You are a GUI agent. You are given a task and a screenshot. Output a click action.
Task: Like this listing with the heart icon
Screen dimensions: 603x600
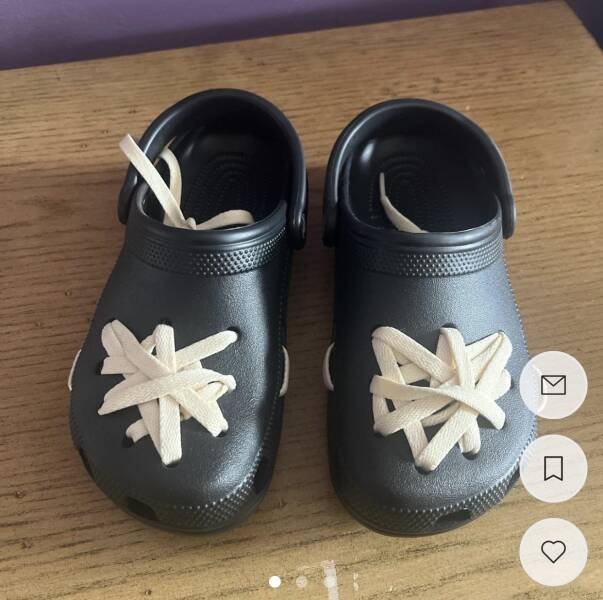point(553,551)
